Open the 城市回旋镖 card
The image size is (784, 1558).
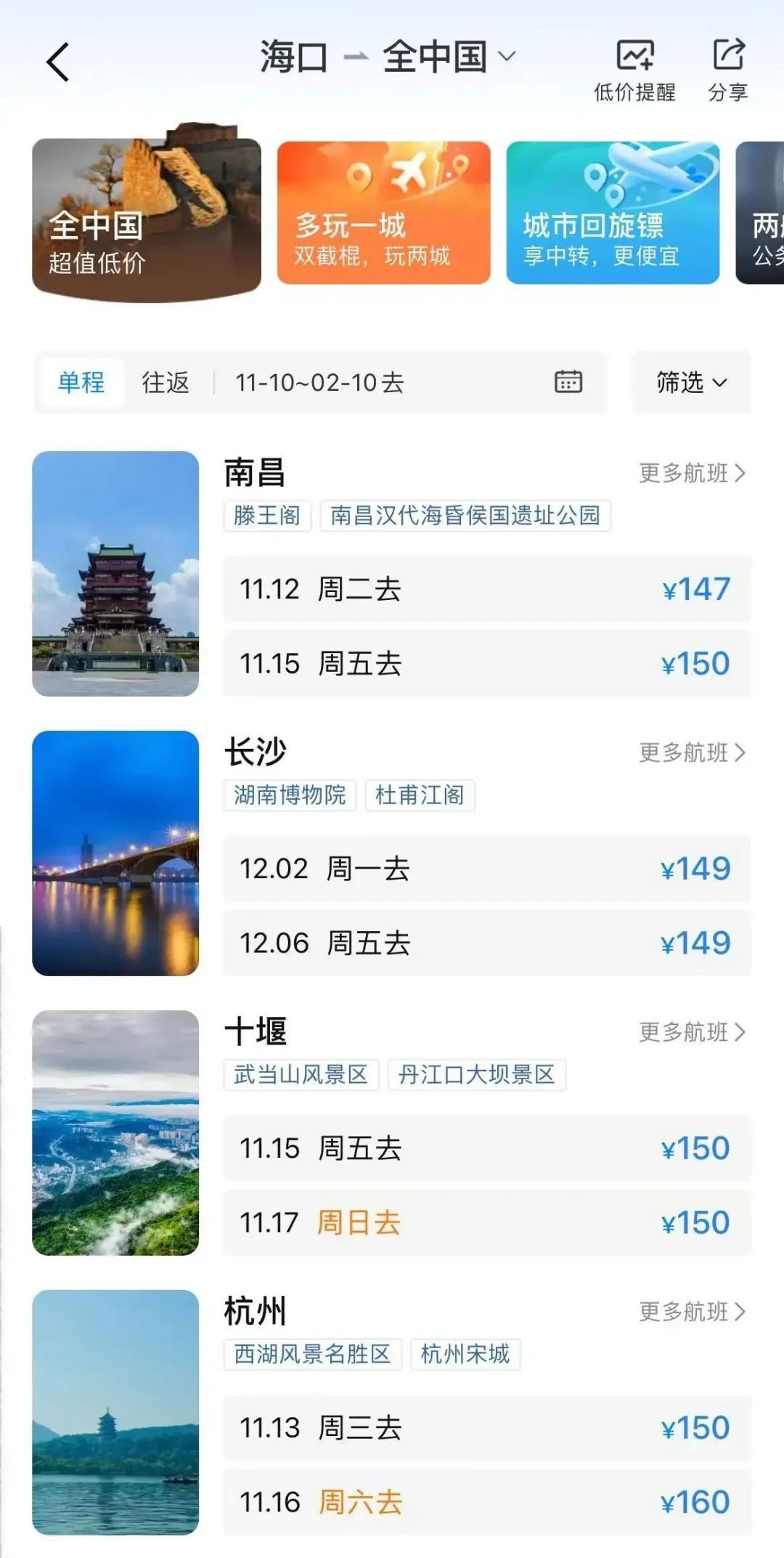click(613, 212)
